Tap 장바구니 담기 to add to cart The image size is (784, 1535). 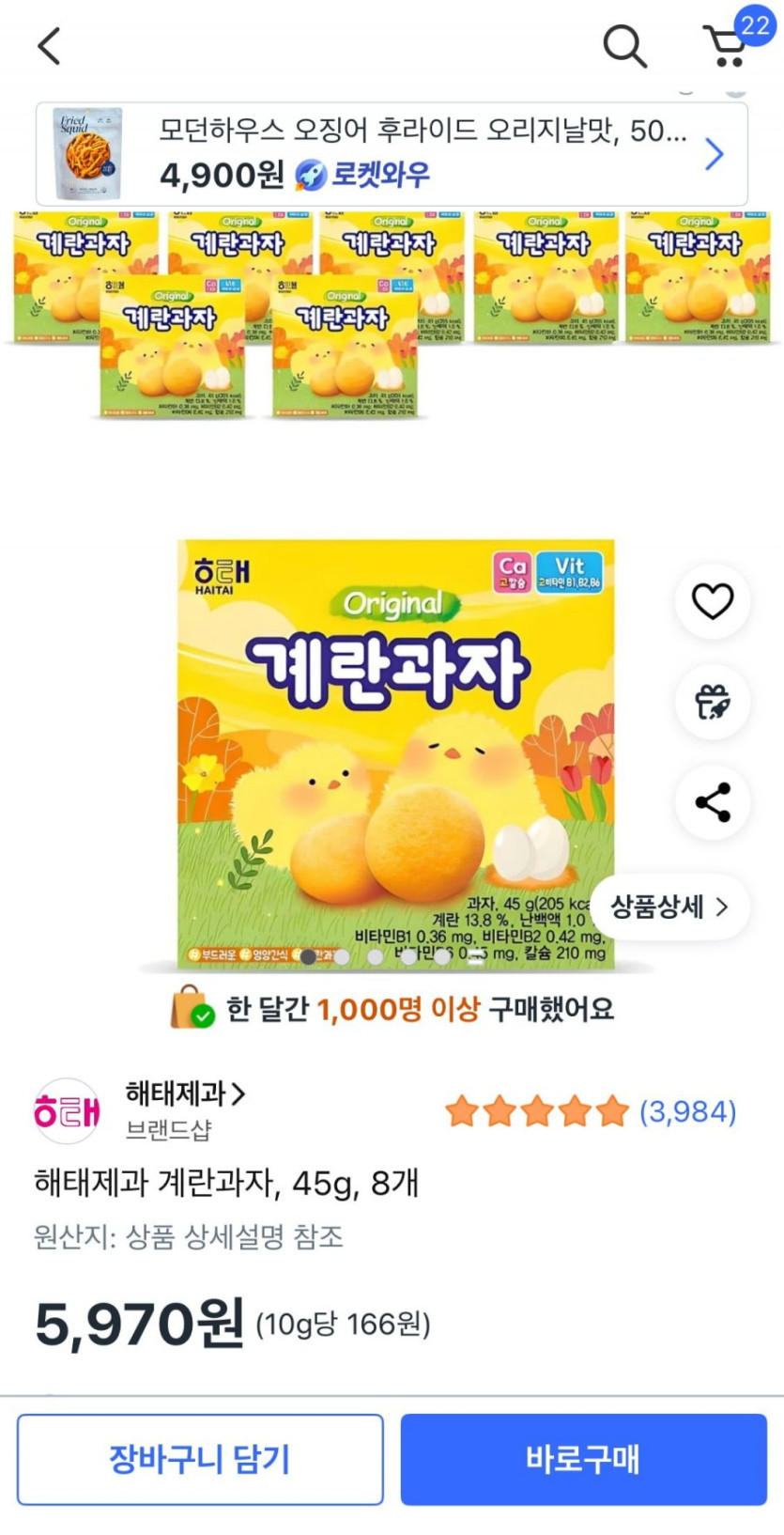(200, 1459)
